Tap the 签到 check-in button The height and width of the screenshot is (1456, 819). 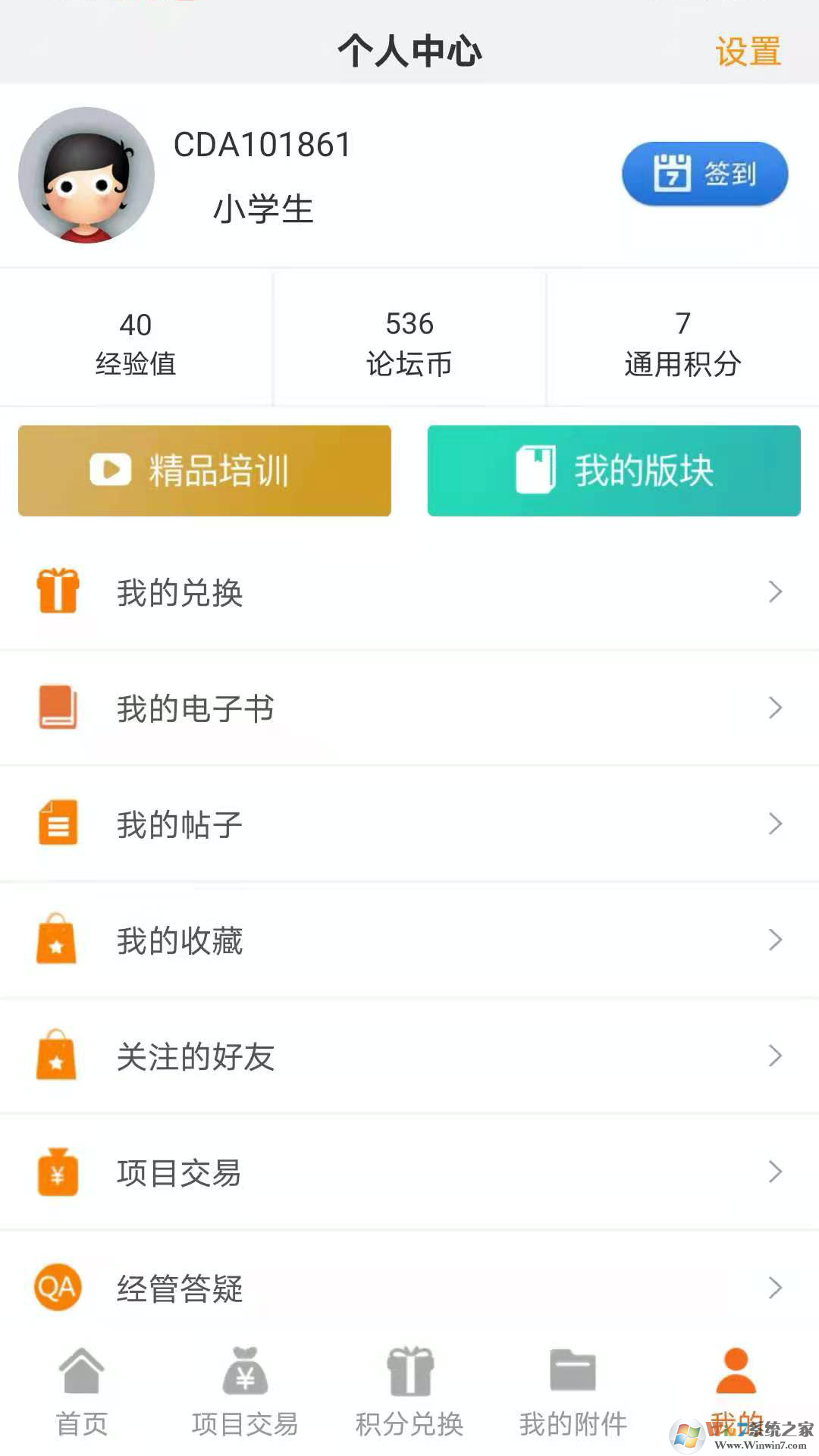[703, 174]
